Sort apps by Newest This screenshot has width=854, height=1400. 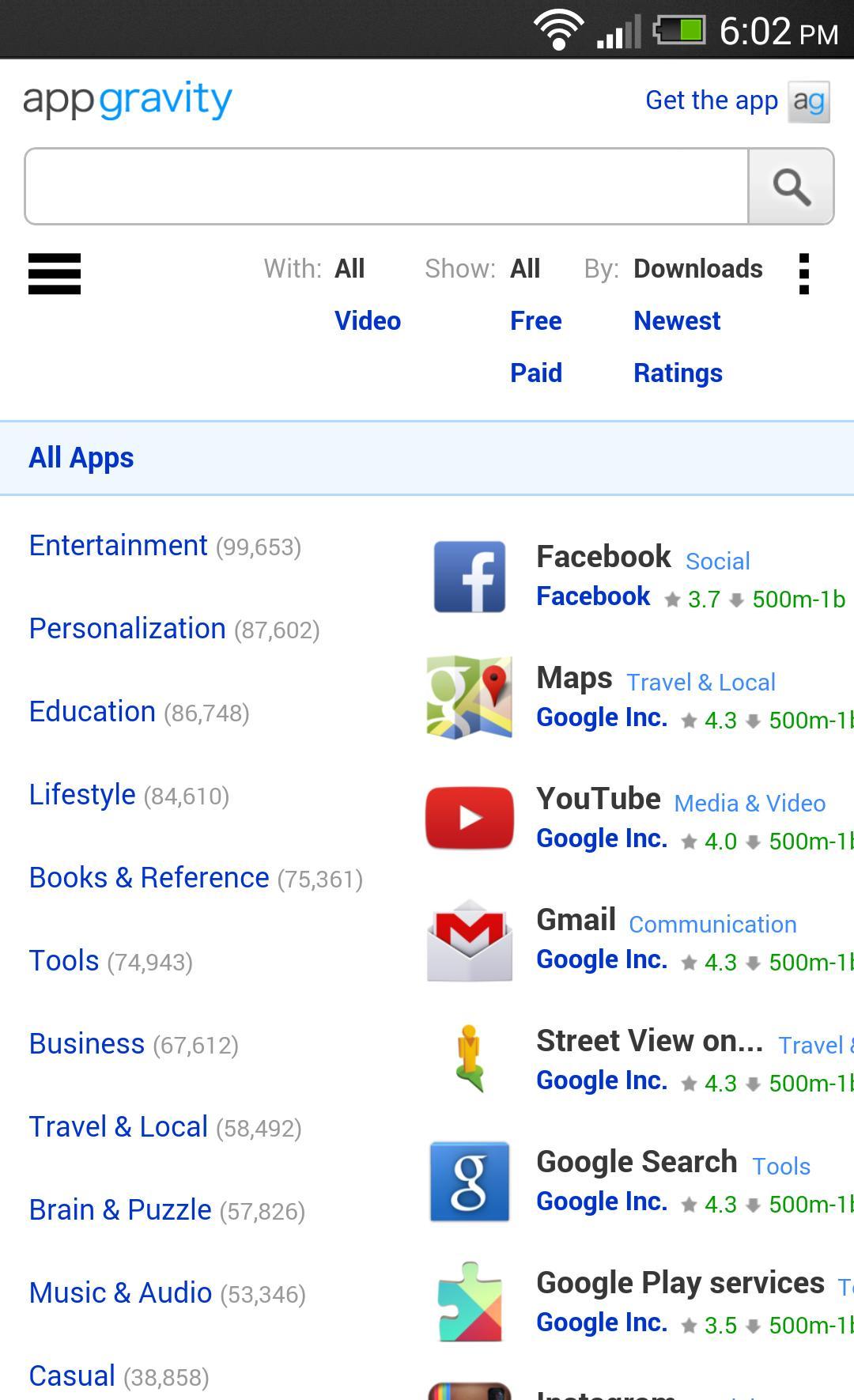pos(676,321)
